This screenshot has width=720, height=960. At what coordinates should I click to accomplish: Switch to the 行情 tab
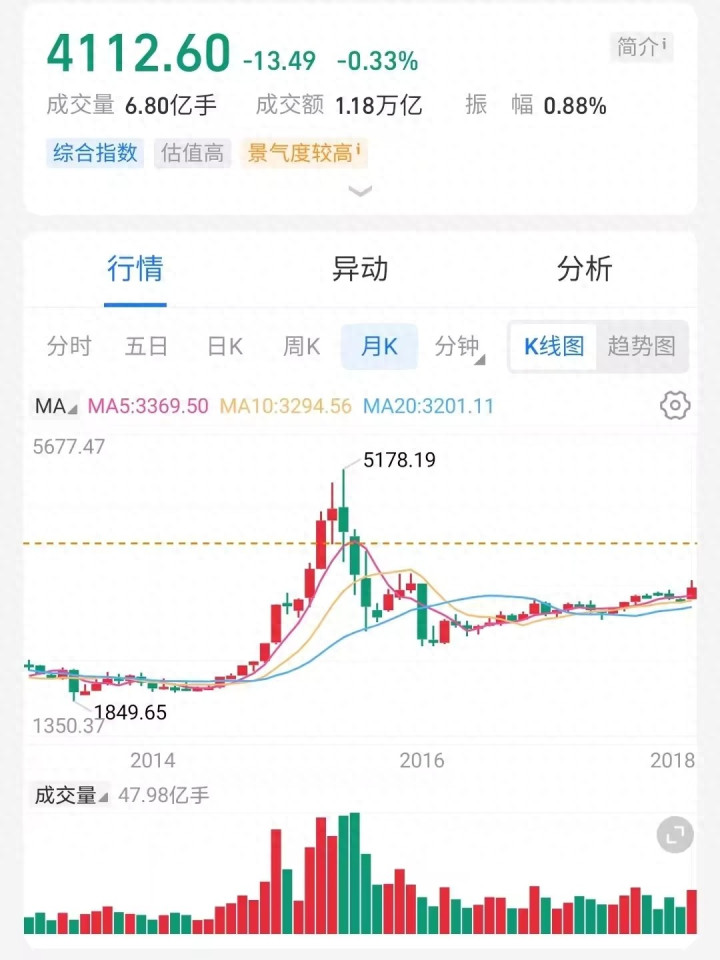pos(135,269)
